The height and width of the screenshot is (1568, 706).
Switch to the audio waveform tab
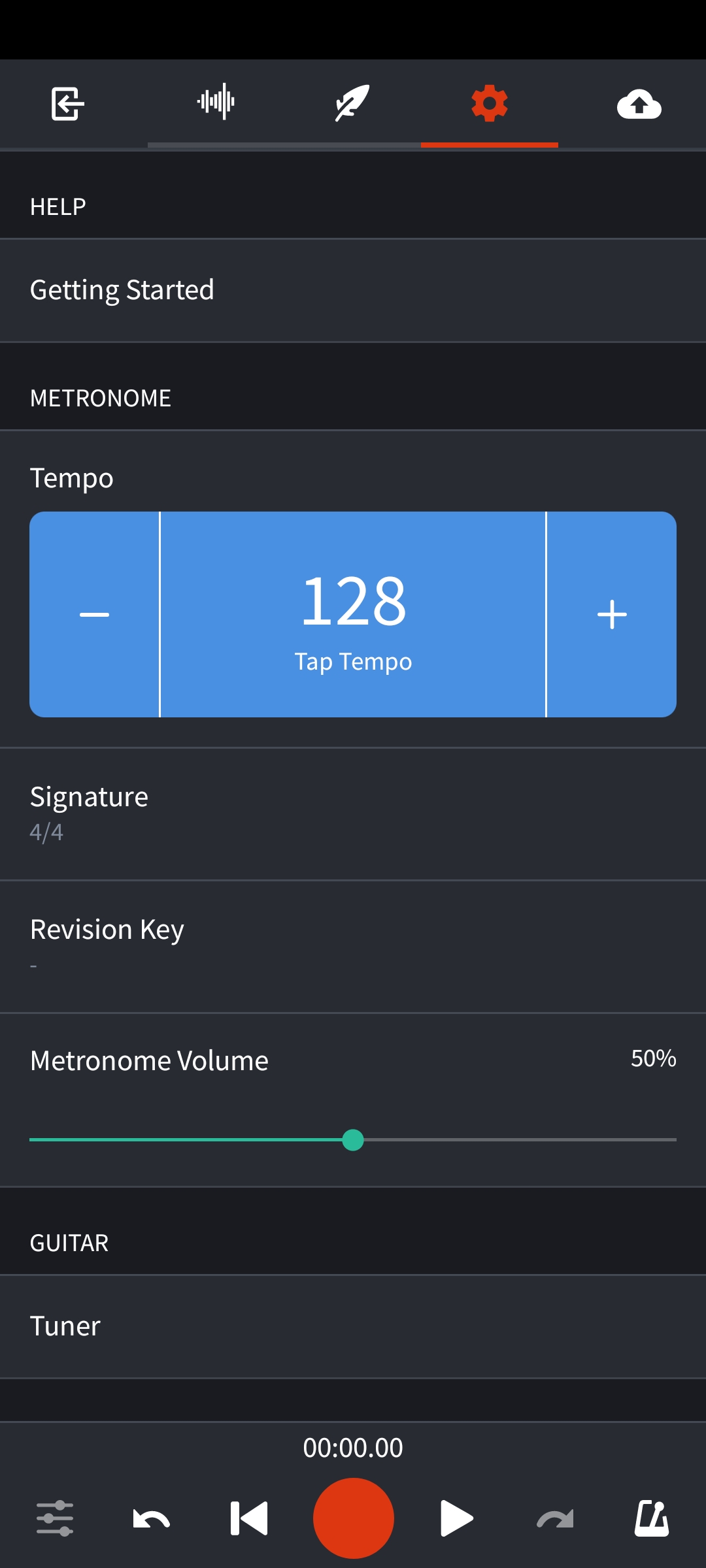(x=216, y=102)
